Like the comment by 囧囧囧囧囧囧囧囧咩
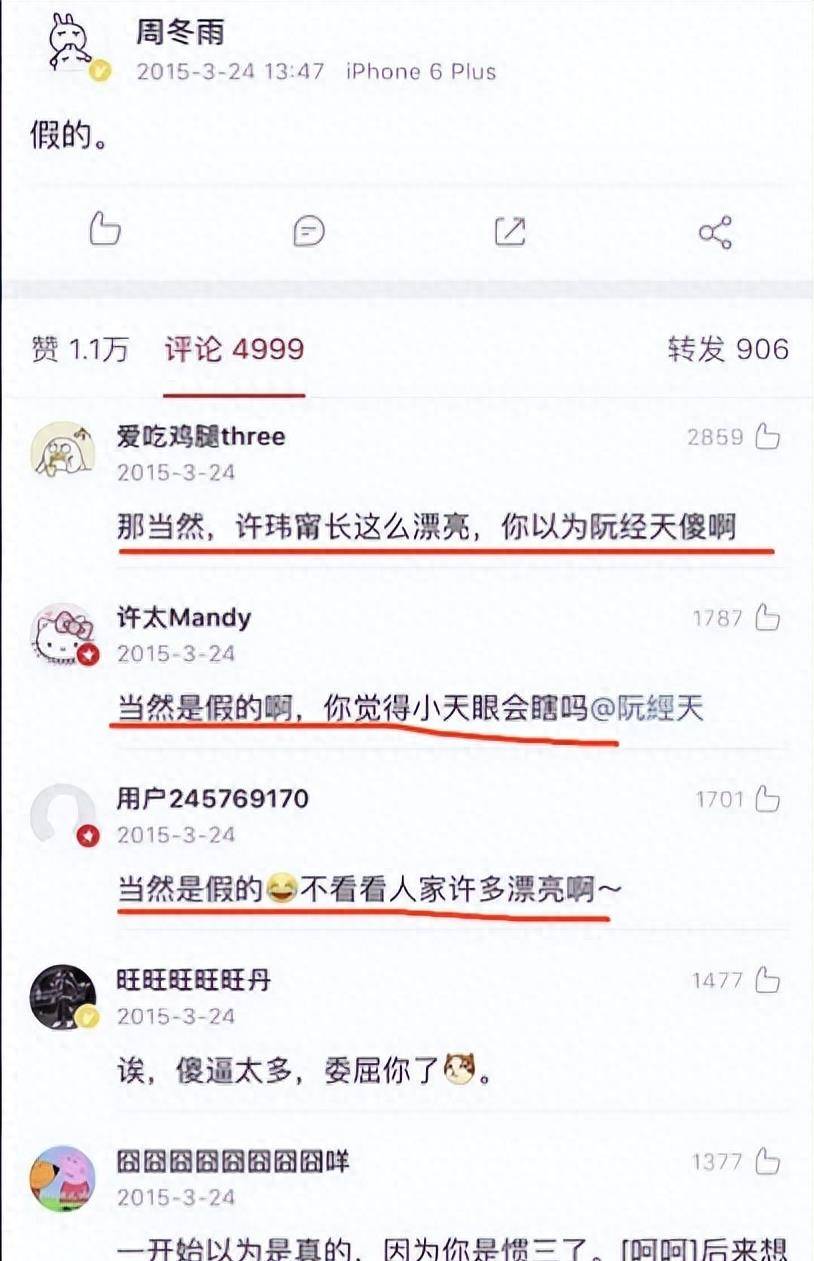814x1261 pixels. click(x=767, y=1162)
